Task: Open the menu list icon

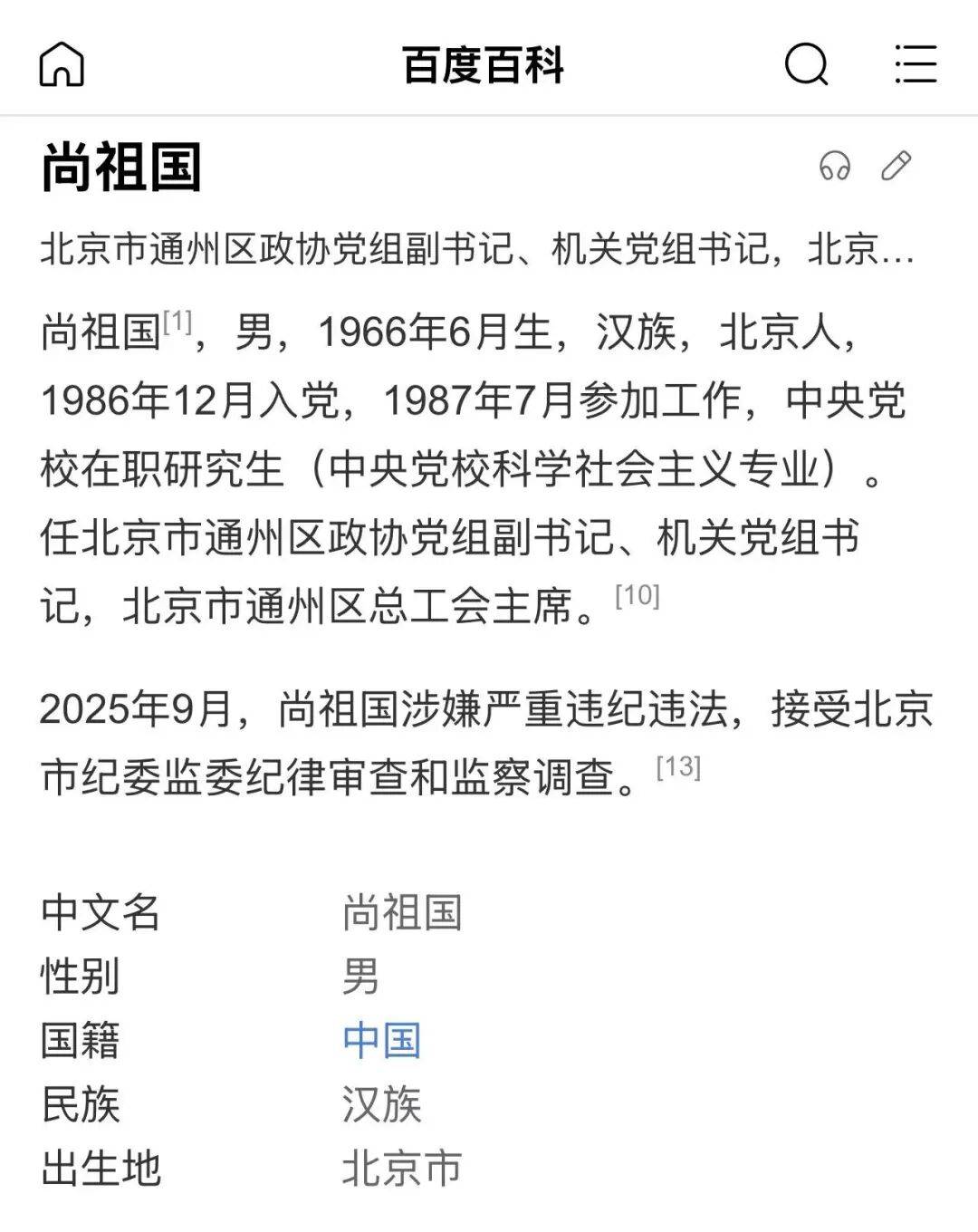Action: click(915, 65)
